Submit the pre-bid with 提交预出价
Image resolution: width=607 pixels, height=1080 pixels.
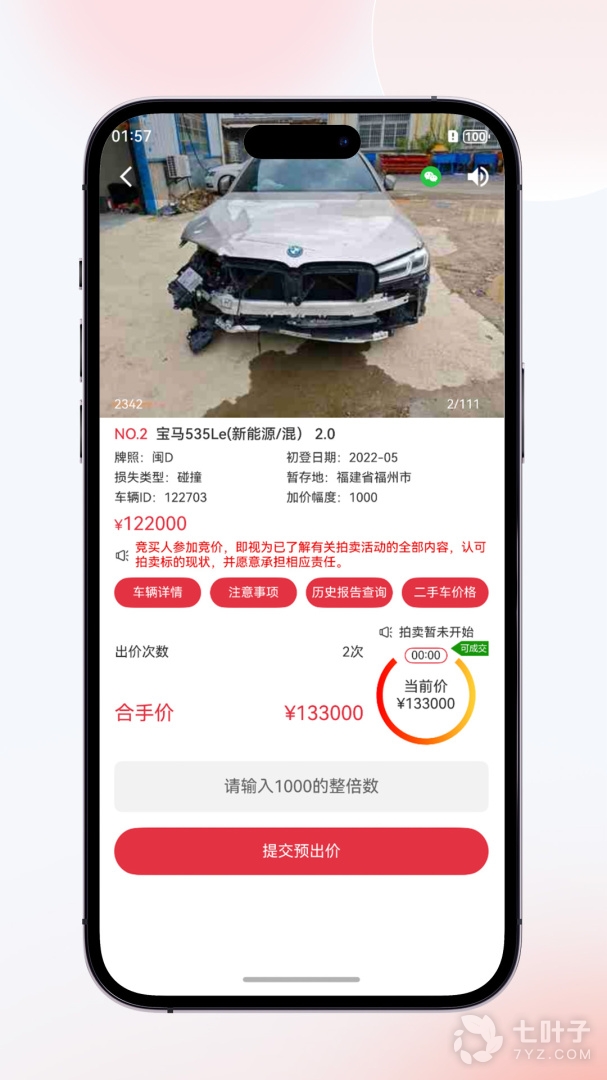click(x=301, y=851)
